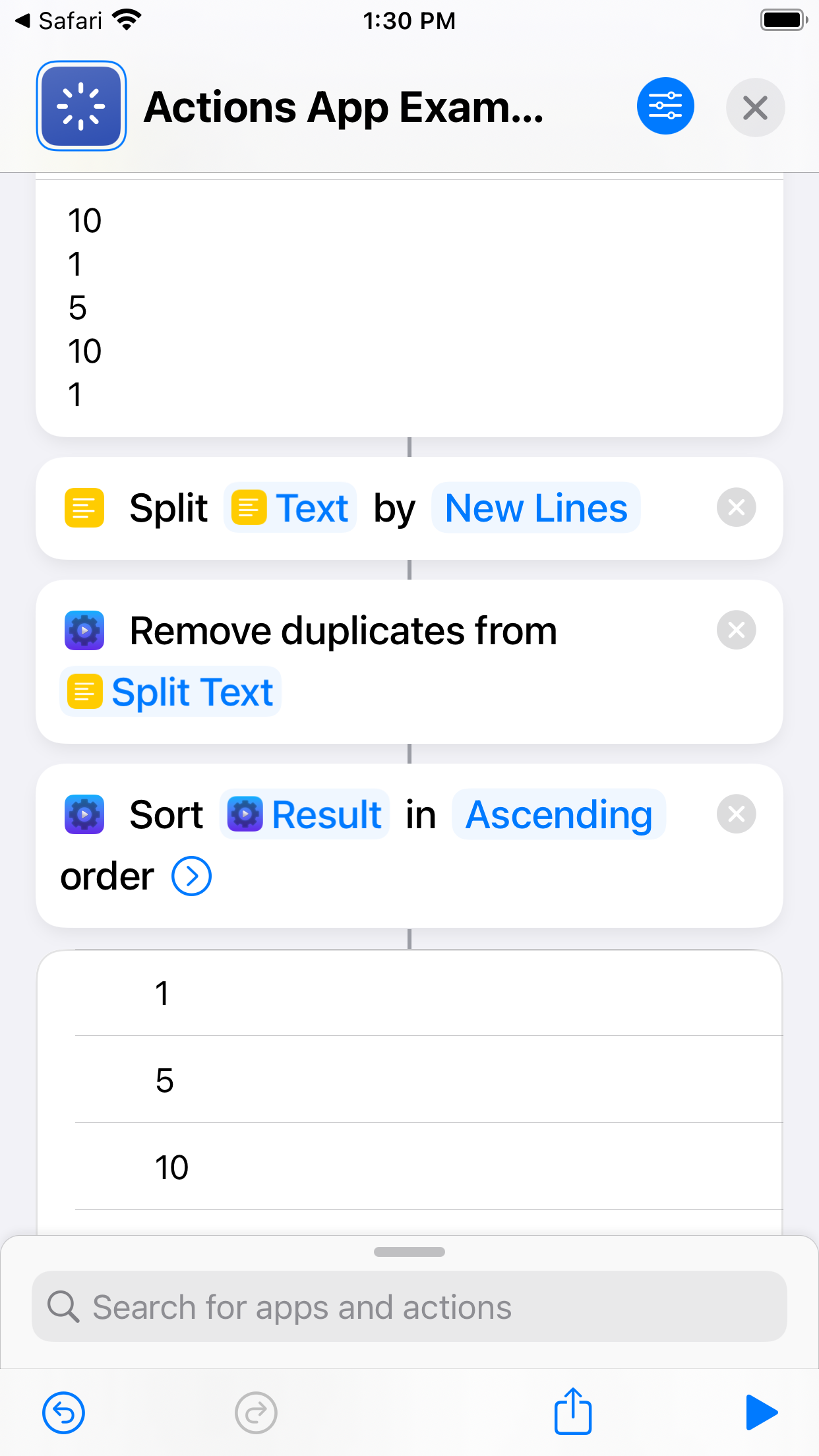
Task: Undo the last change
Action: tap(63, 1412)
